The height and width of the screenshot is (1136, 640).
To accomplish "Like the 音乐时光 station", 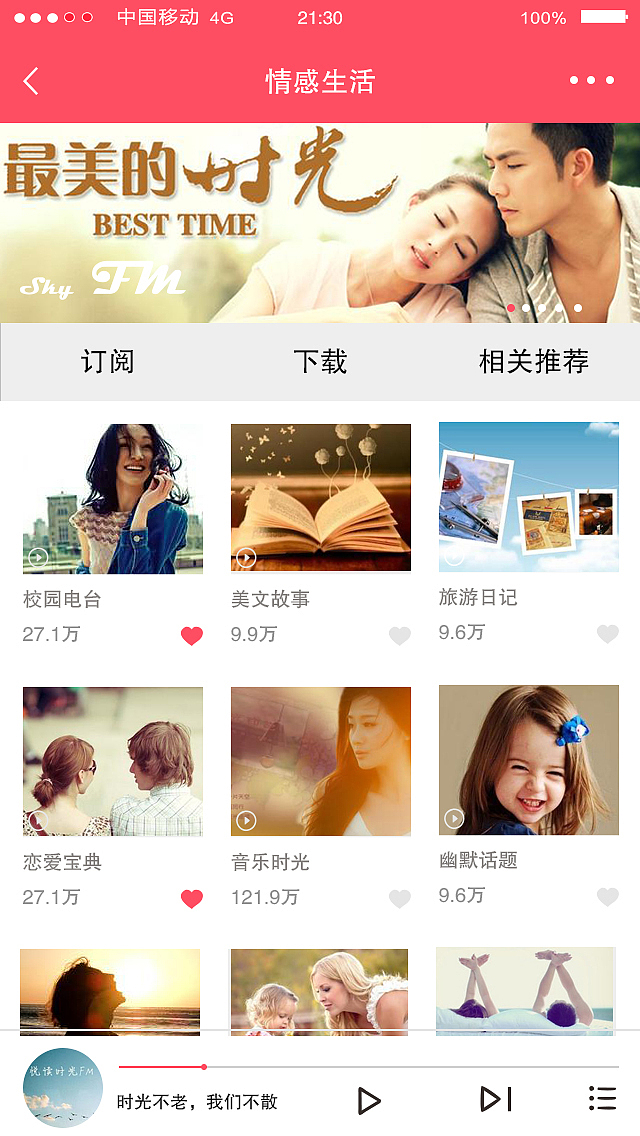I will pos(399,899).
